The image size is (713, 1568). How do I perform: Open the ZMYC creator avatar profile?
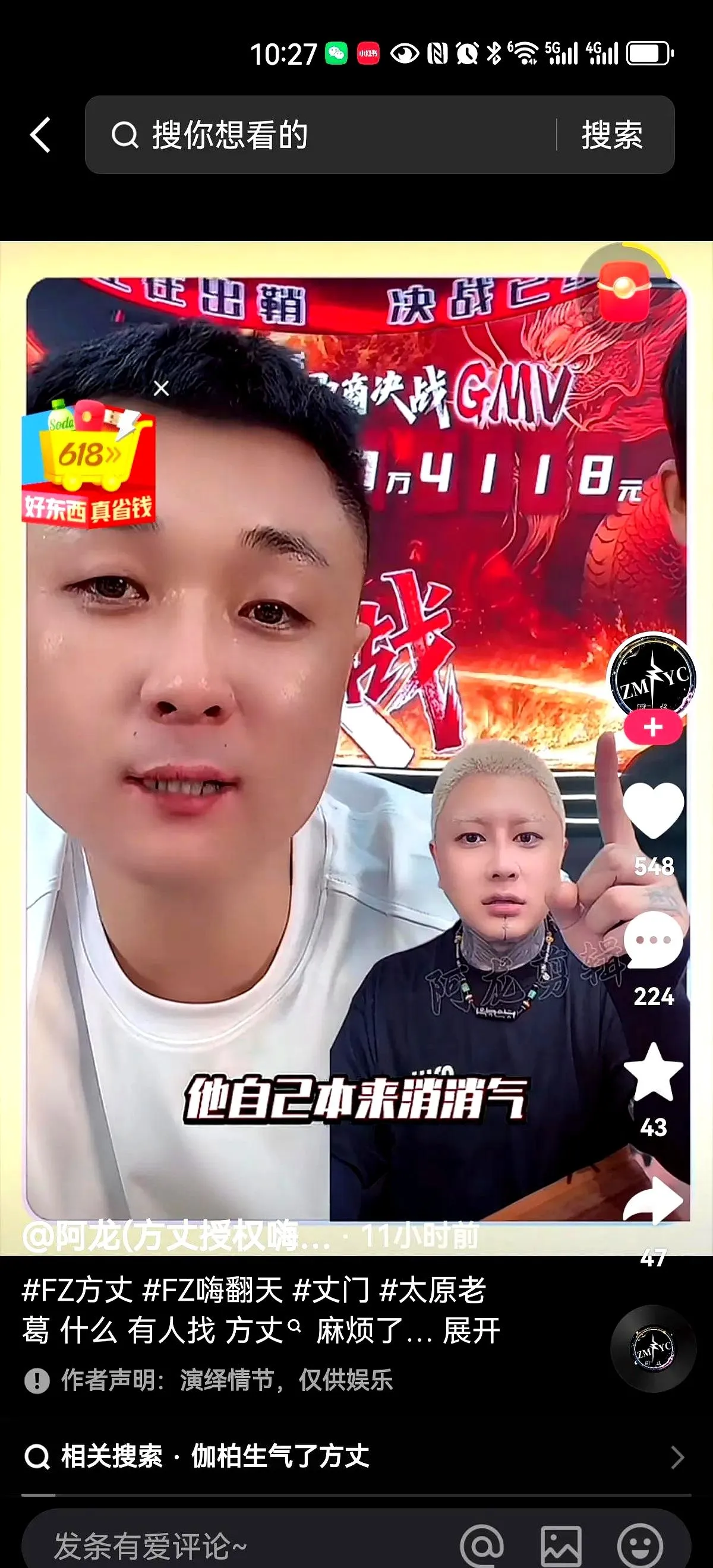(653, 676)
